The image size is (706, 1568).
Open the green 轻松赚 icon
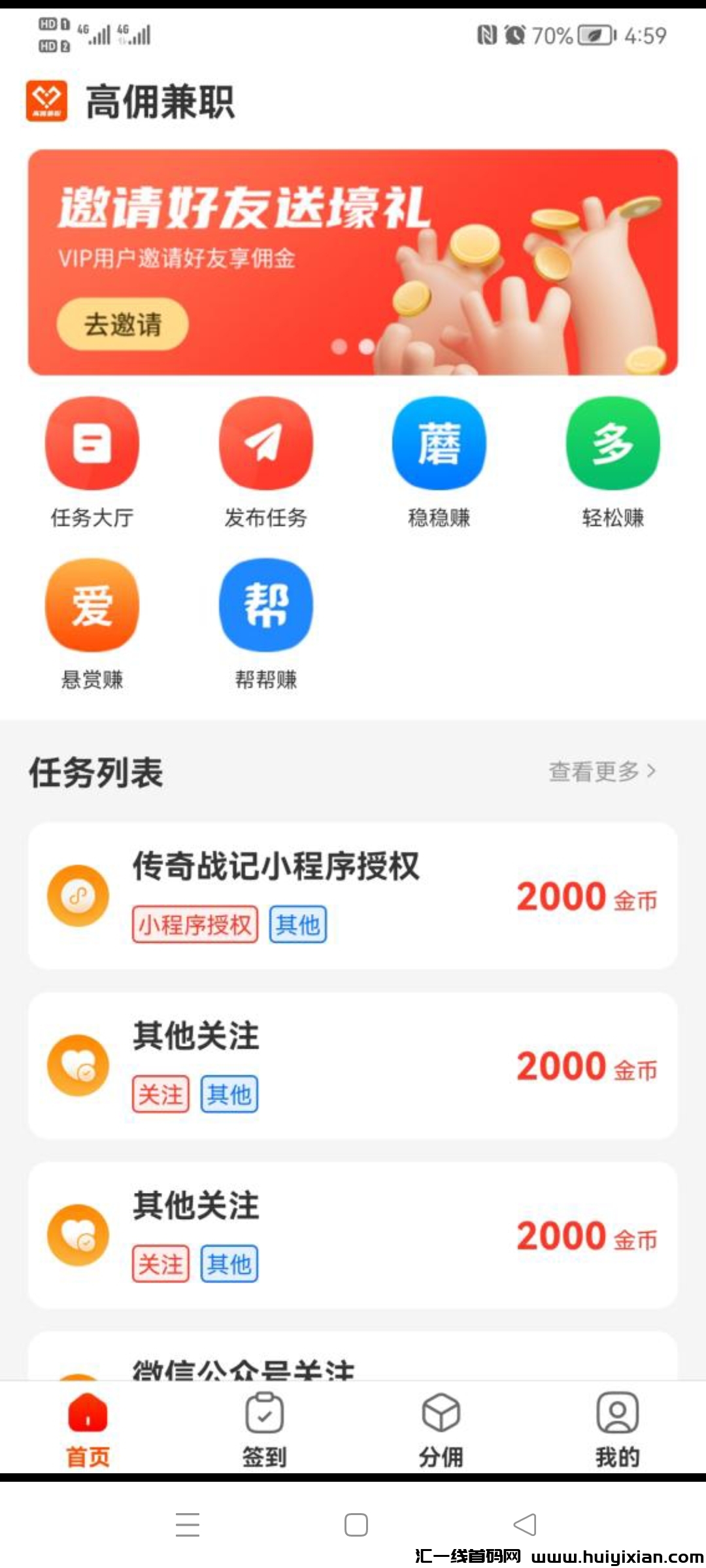pyautogui.click(x=613, y=443)
